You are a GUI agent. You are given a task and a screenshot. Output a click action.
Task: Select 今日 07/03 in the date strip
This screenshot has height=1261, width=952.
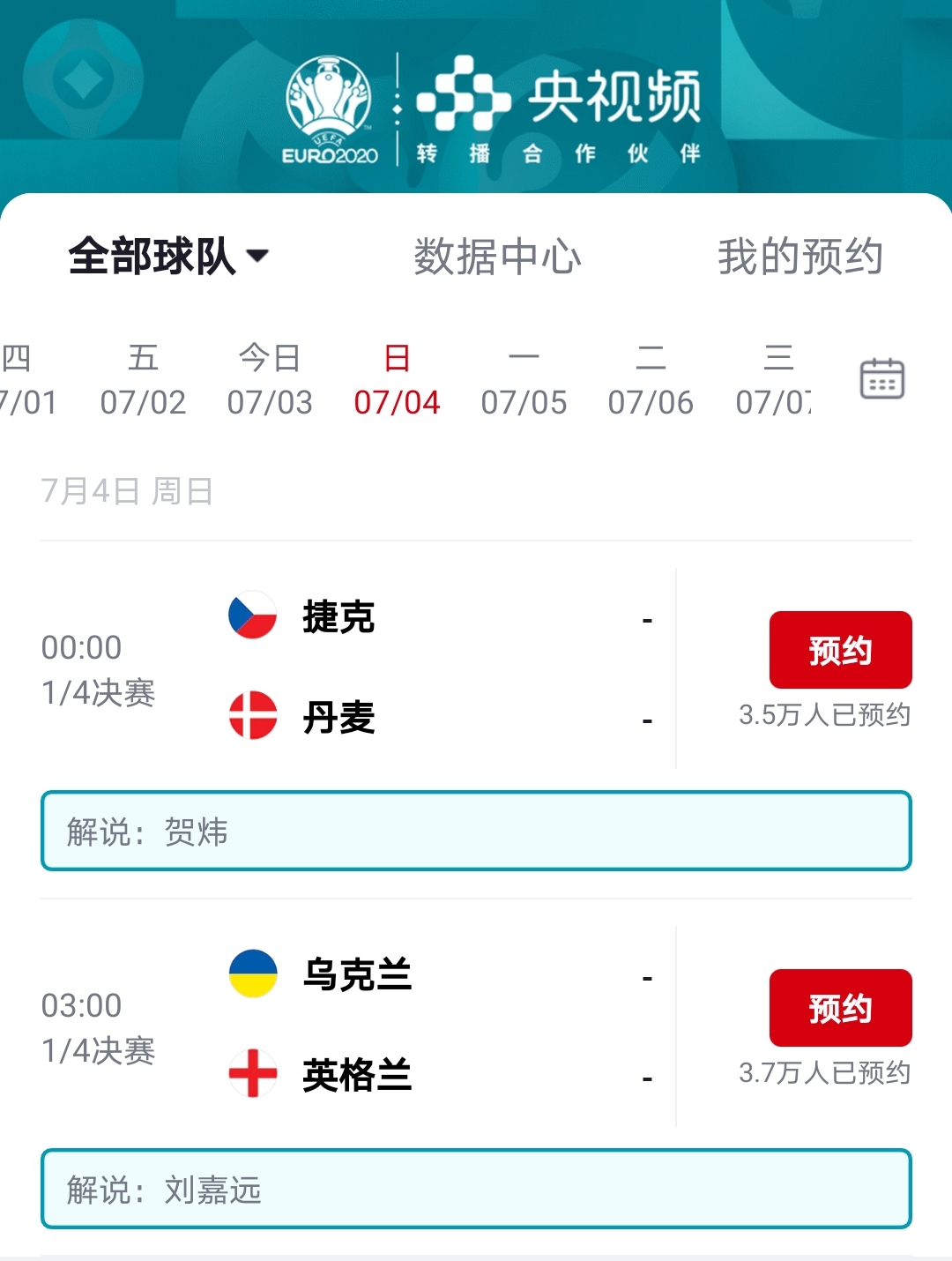[270, 381]
